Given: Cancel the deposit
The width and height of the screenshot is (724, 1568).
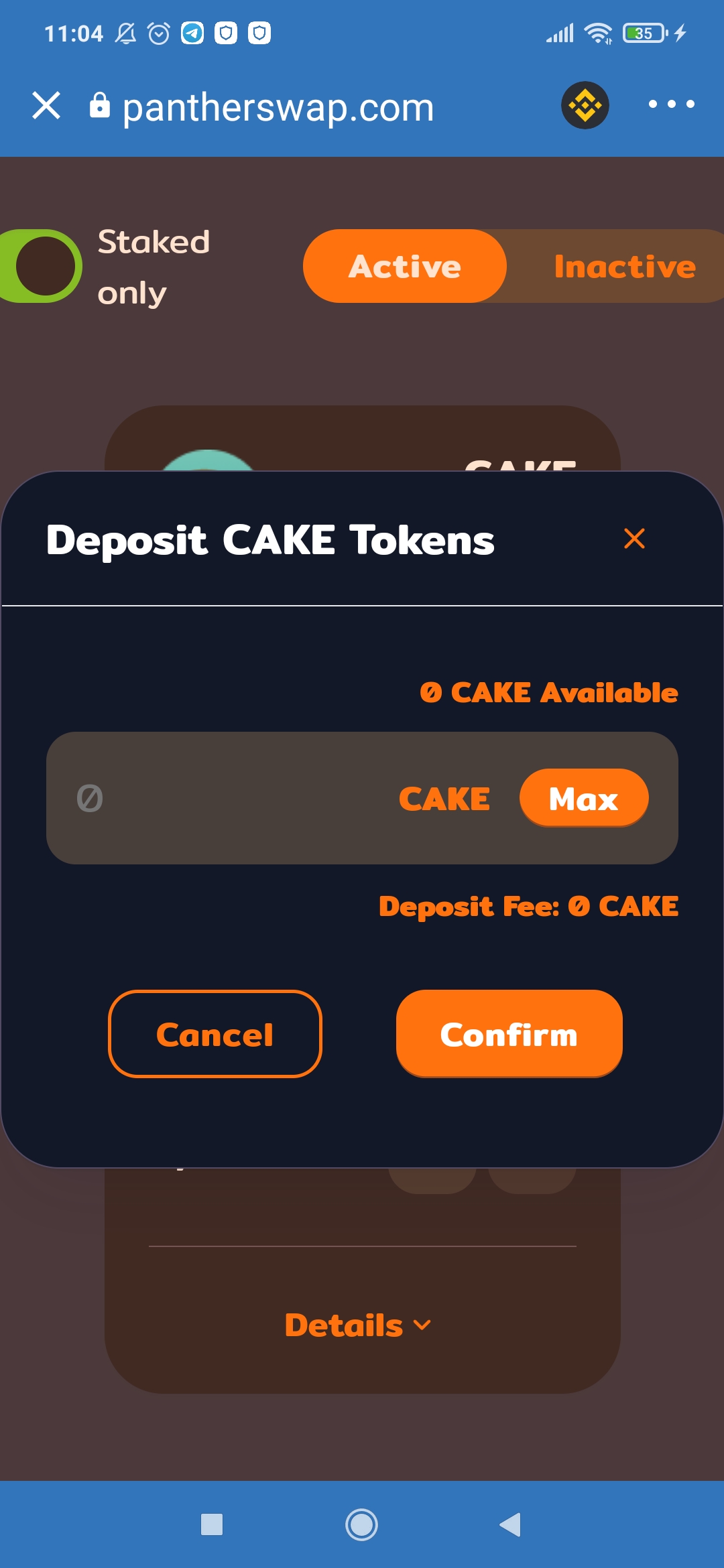Looking at the screenshot, I should (x=215, y=1034).
